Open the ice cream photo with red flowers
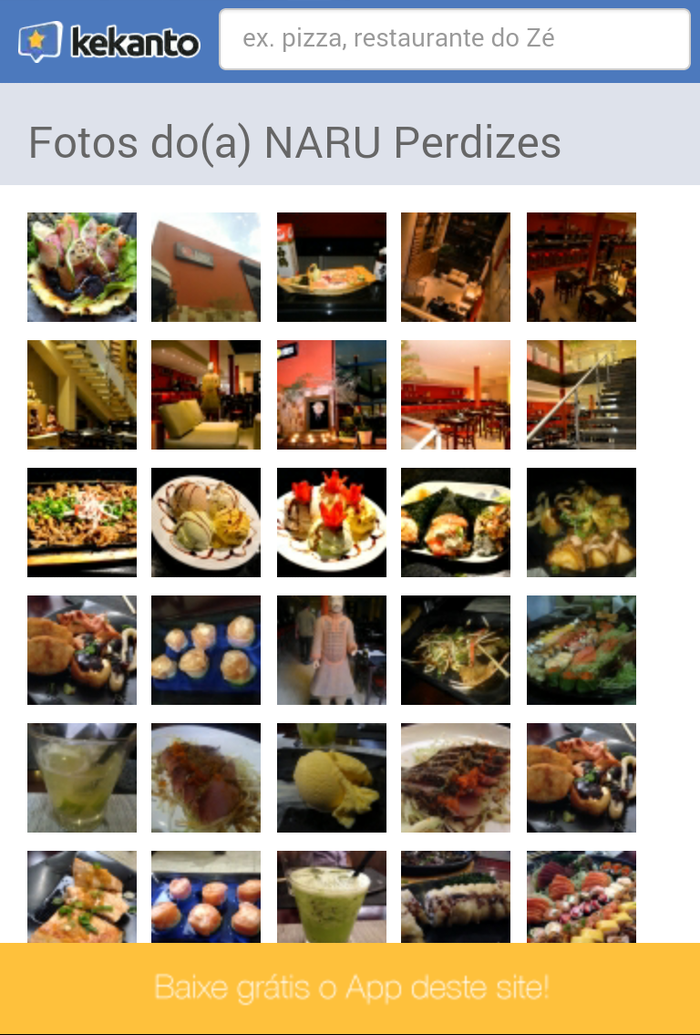The height and width of the screenshot is (1035, 700). click(331, 522)
